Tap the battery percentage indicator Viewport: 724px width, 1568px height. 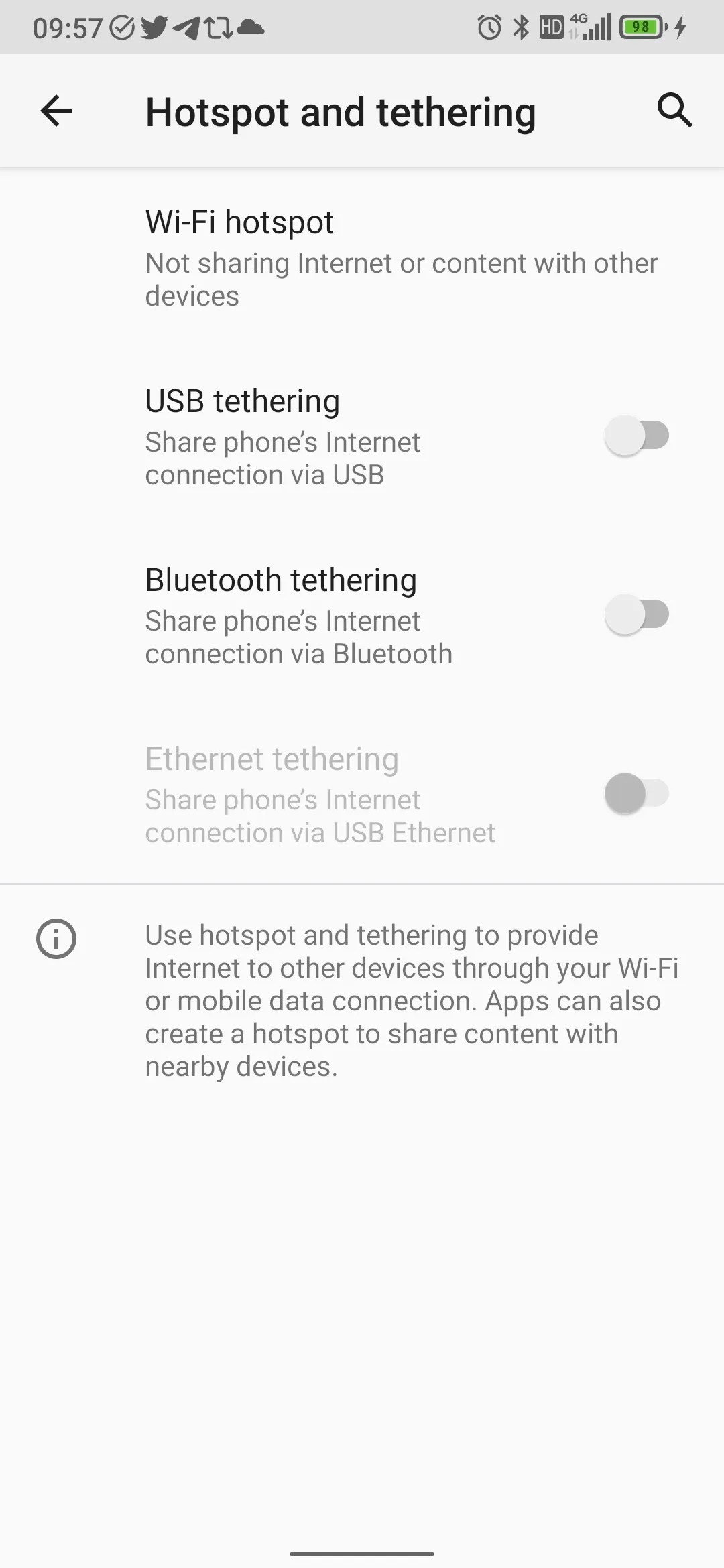pos(640,27)
